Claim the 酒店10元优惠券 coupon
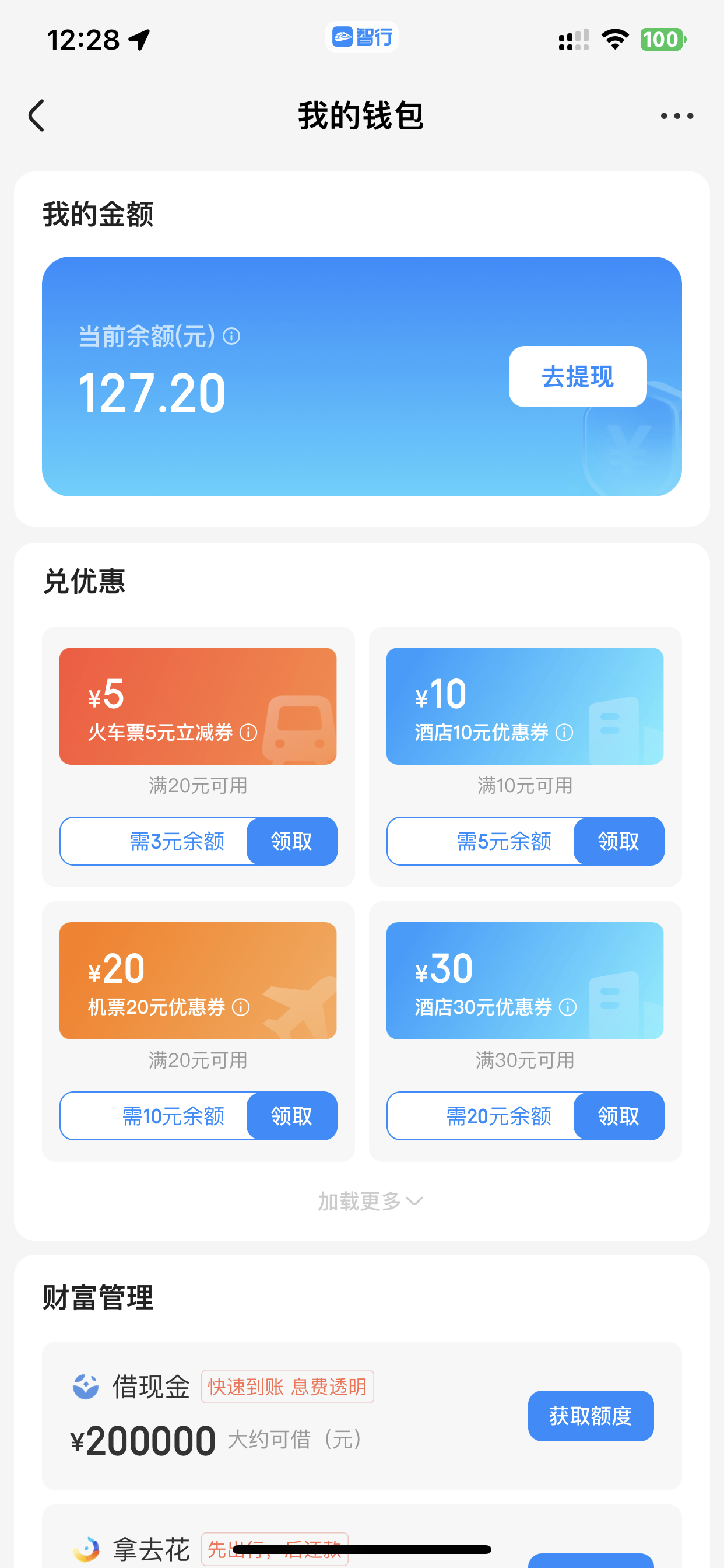This screenshot has width=724, height=1568. pos(618,841)
